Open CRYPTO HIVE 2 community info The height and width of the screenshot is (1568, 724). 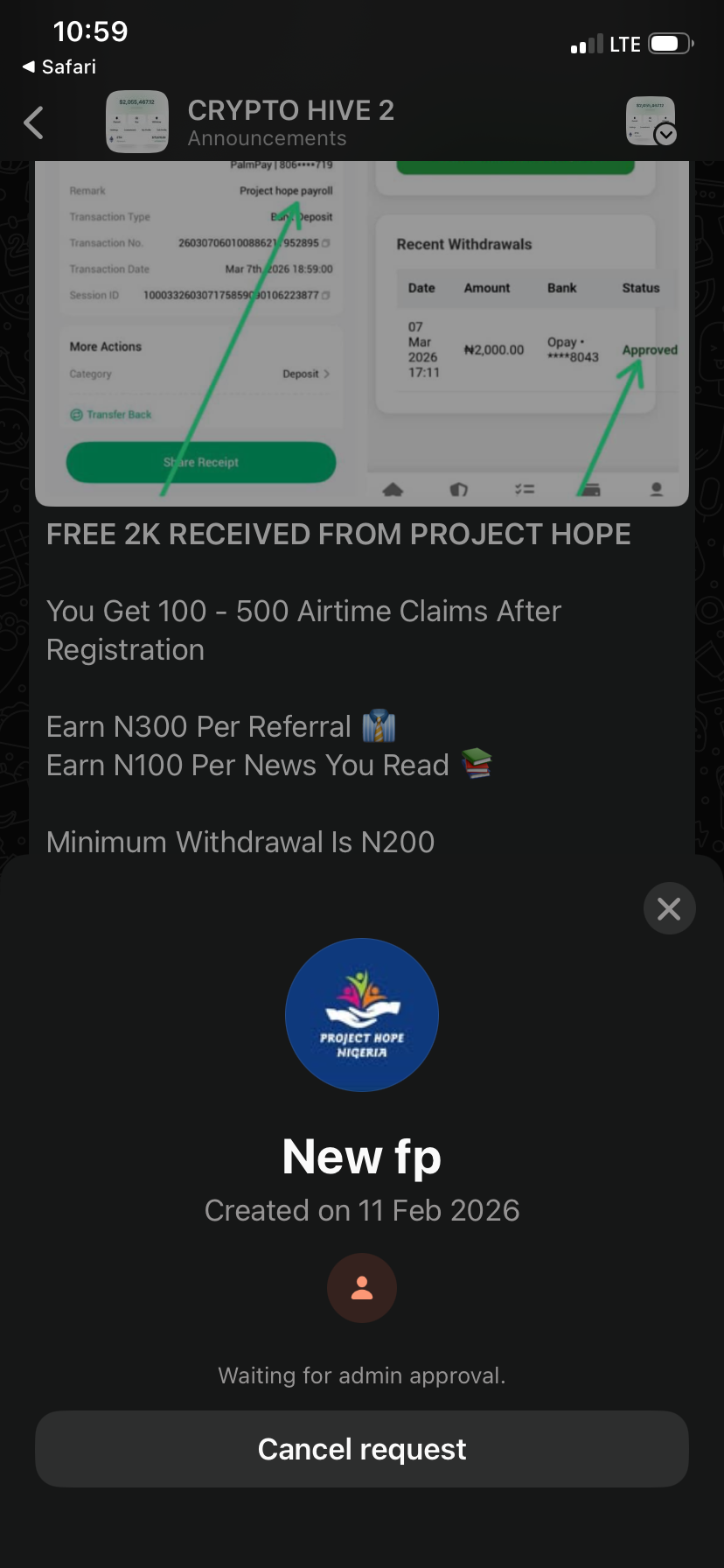[290, 122]
